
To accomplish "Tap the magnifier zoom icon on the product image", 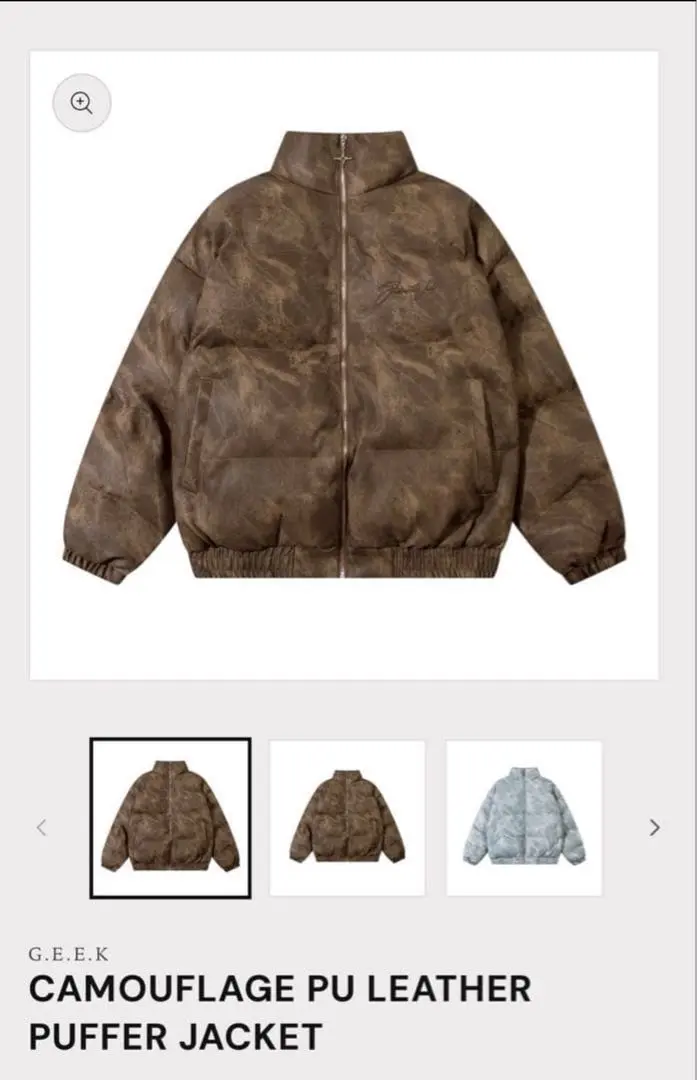I will tap(82, 103).
